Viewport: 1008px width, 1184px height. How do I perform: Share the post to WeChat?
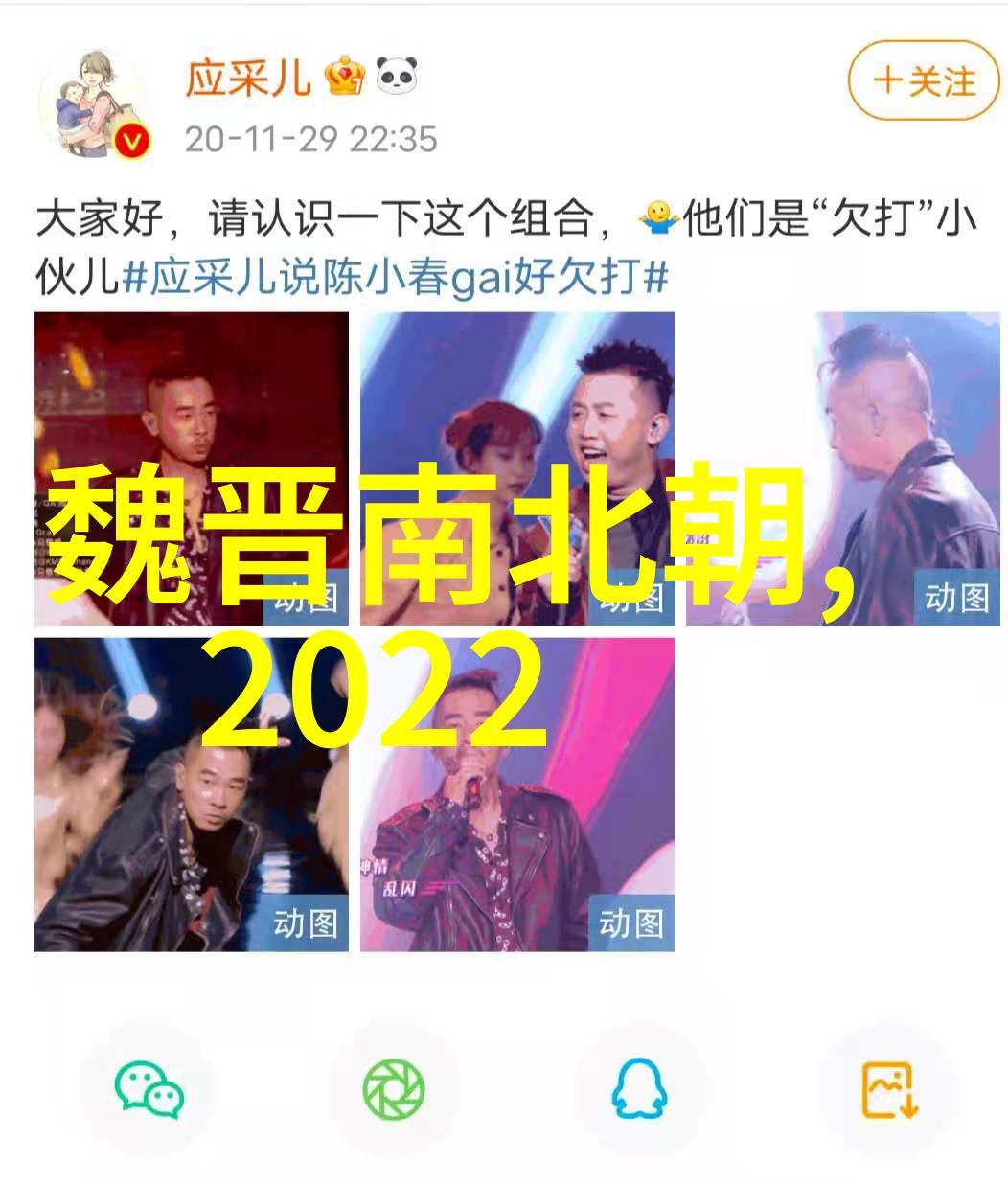pos(149,1091)
